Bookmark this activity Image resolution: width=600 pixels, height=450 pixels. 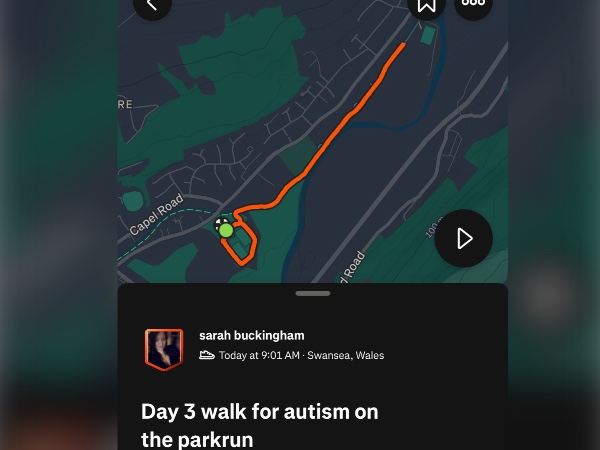427,5
